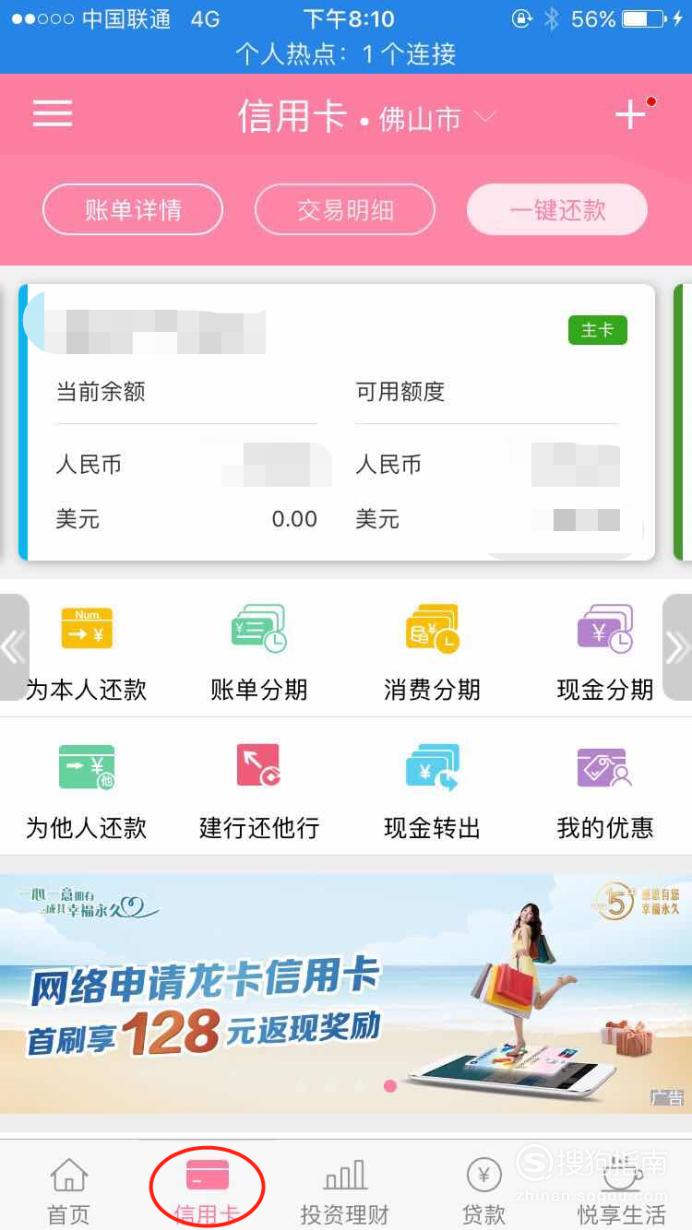Open the hamburger drawer menu
Viewport: 692px width, 1230px height.
point(52,113)
